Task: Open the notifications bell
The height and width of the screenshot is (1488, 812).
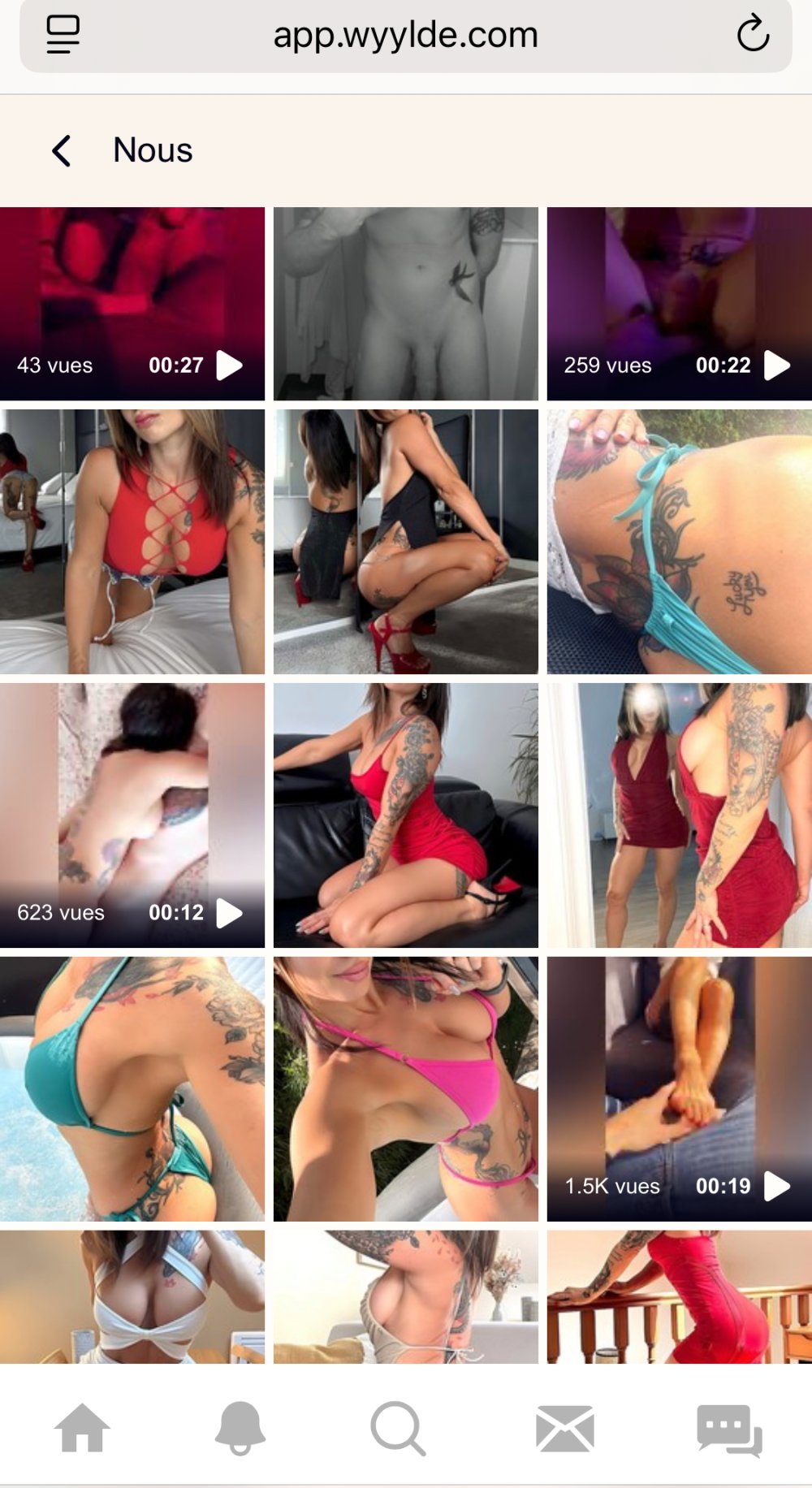Action: click(x=240, y=1428)
